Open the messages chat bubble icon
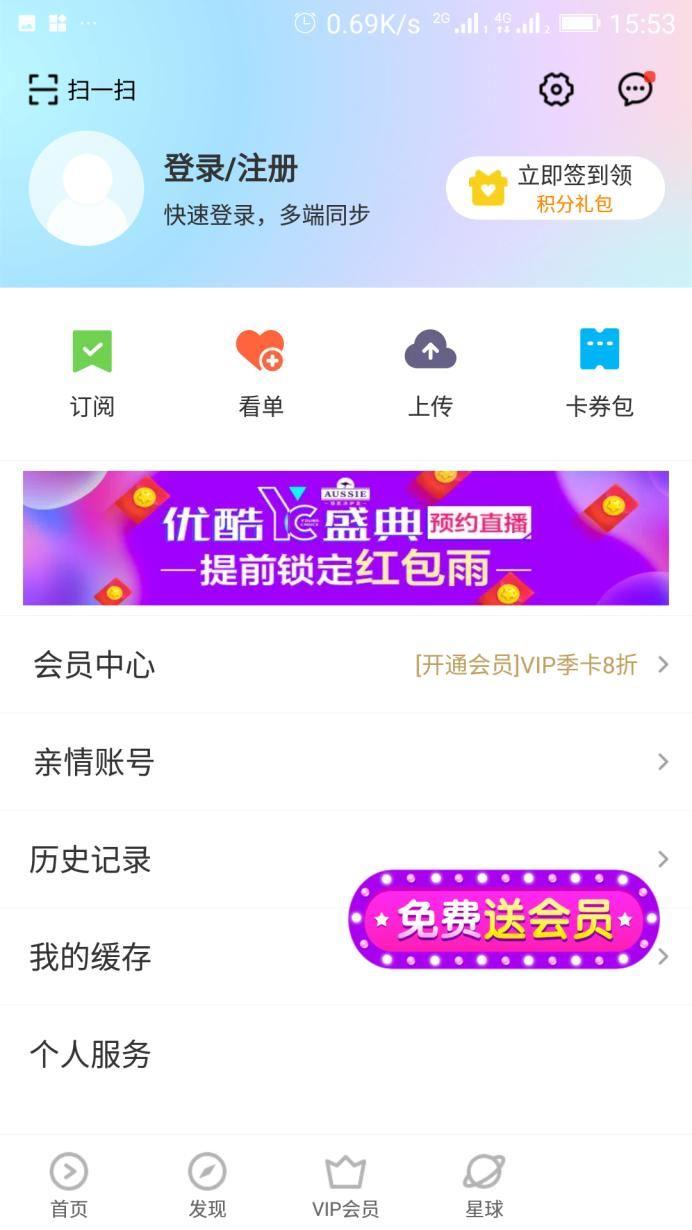The height and width of the screenshot is (1230, 692). pos(635,90)
